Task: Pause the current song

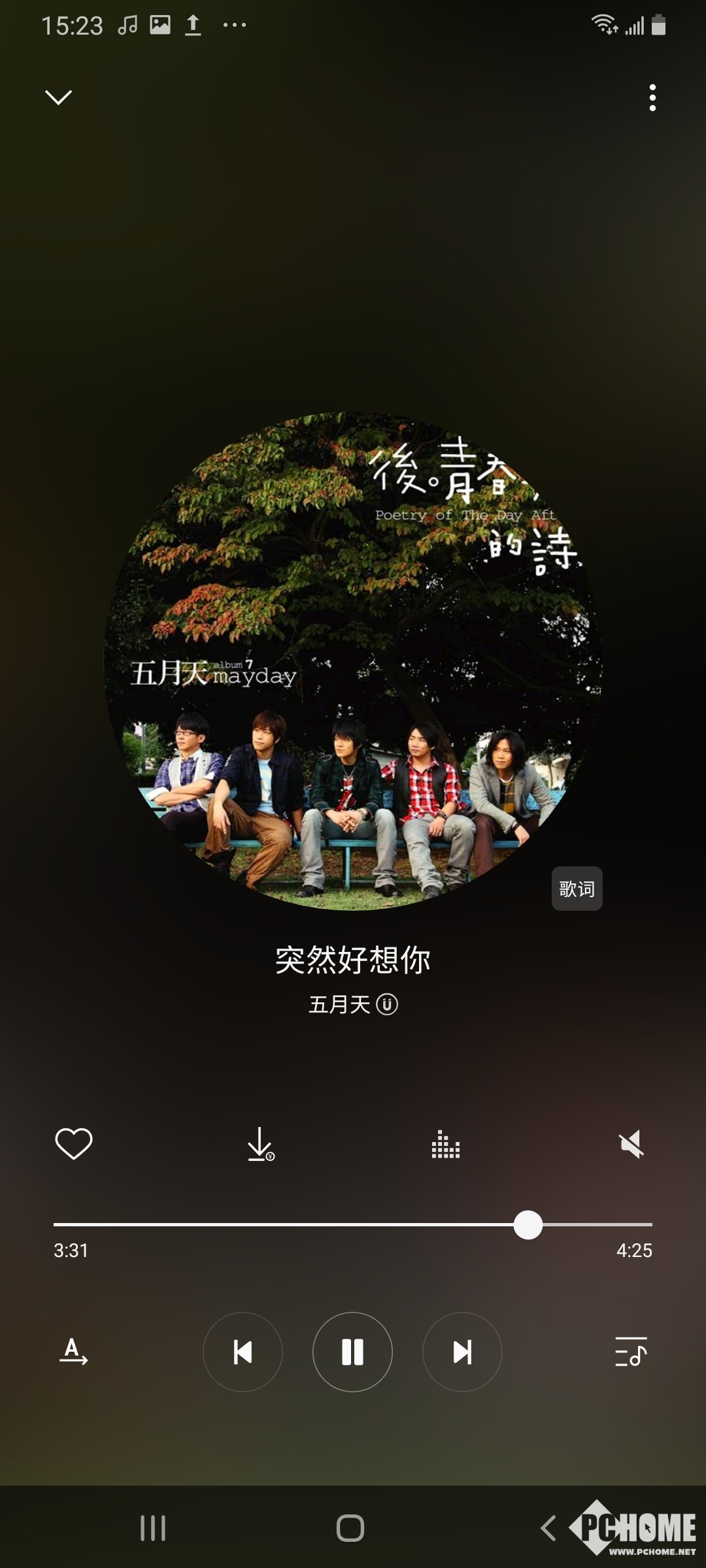Action: pos(352,1352)
